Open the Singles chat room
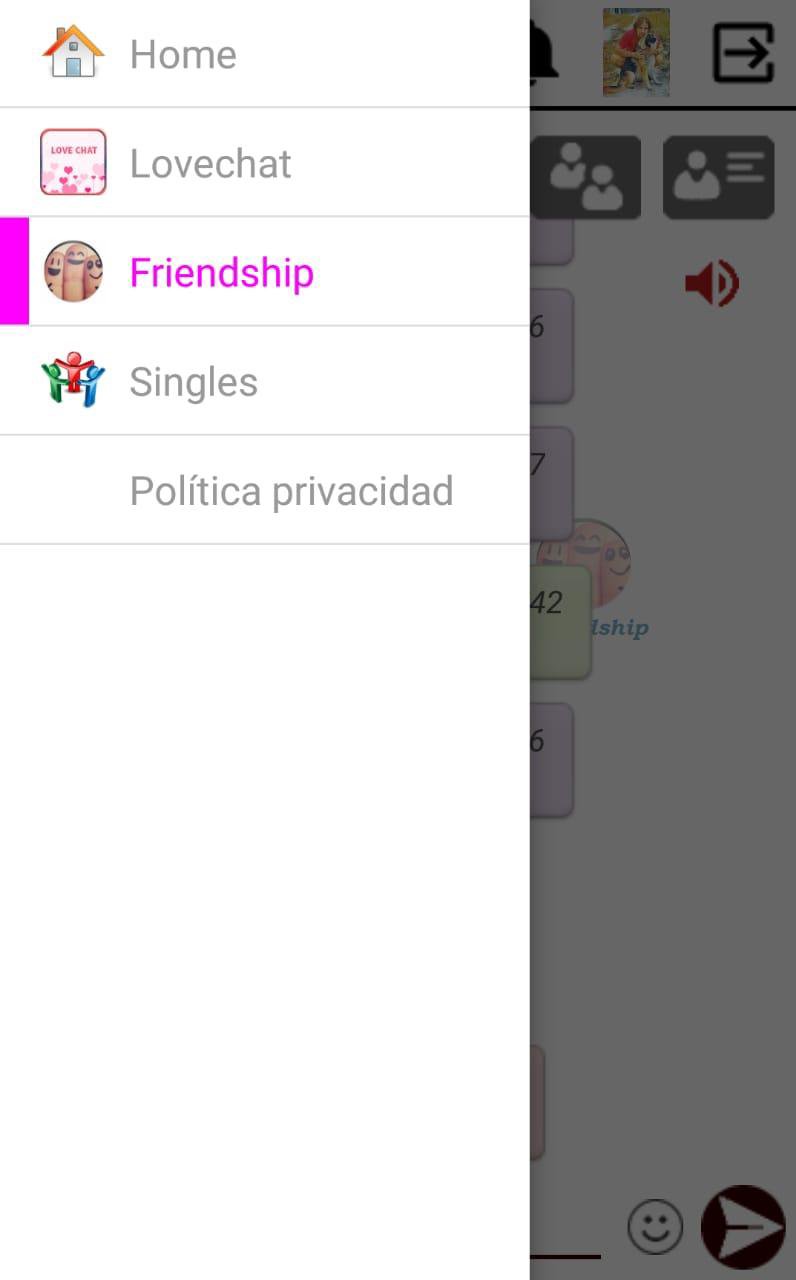The width and height of the screenshot is (796, 1280). click(x=193, y=381)
